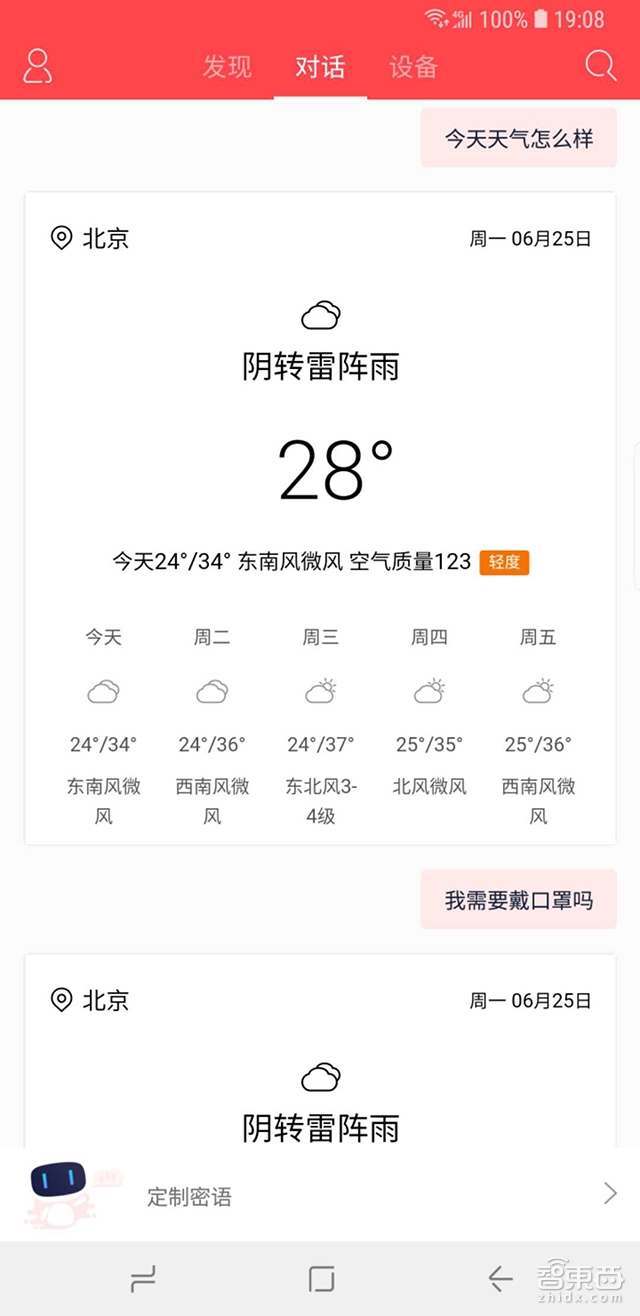Go back with the system back button

point(499,1278)
